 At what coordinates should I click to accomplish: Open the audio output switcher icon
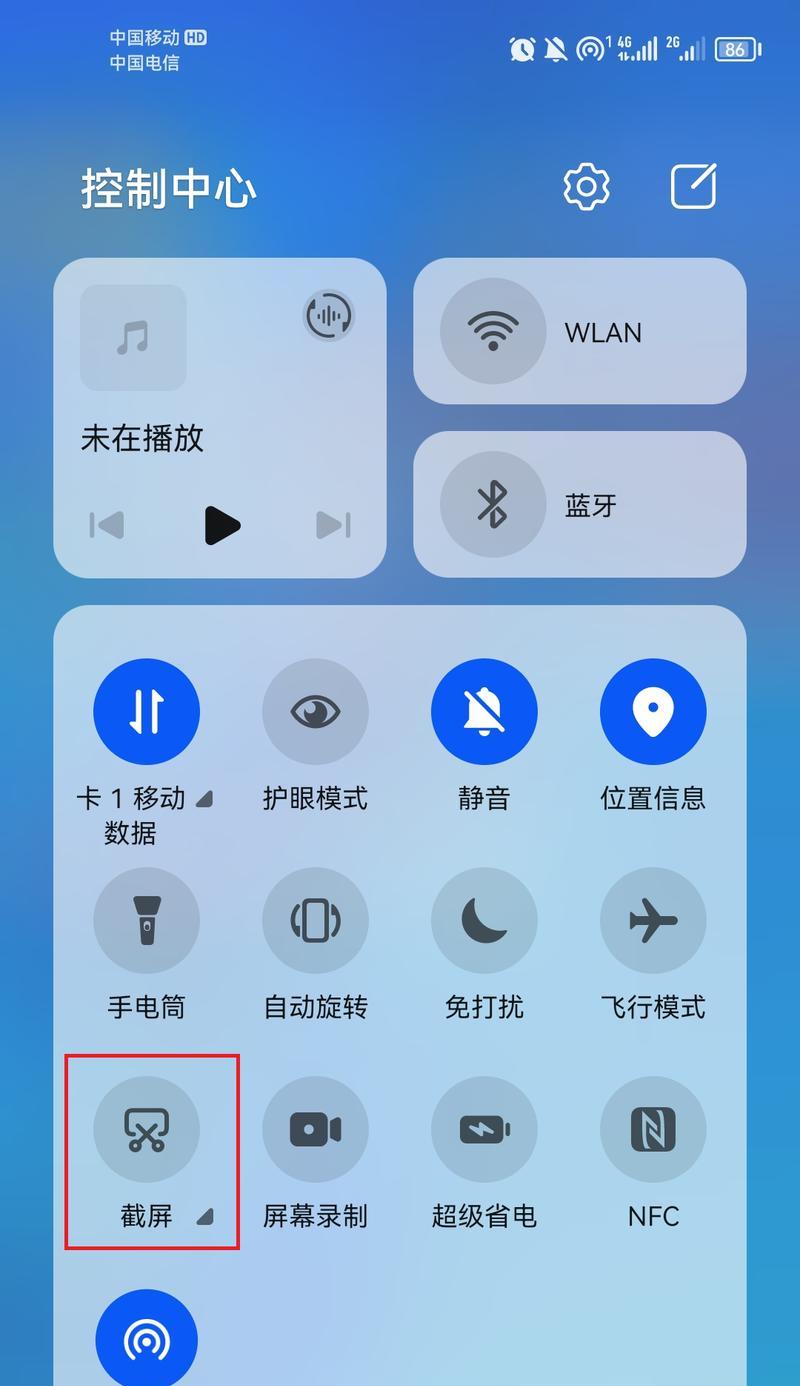329,316
